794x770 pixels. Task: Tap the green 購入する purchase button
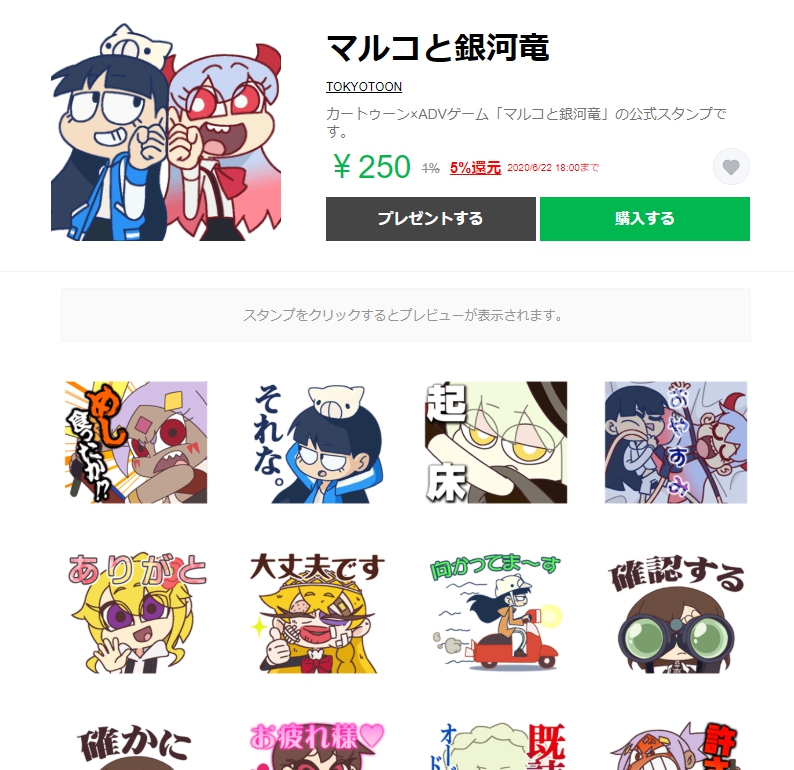[x=644, y=219]
